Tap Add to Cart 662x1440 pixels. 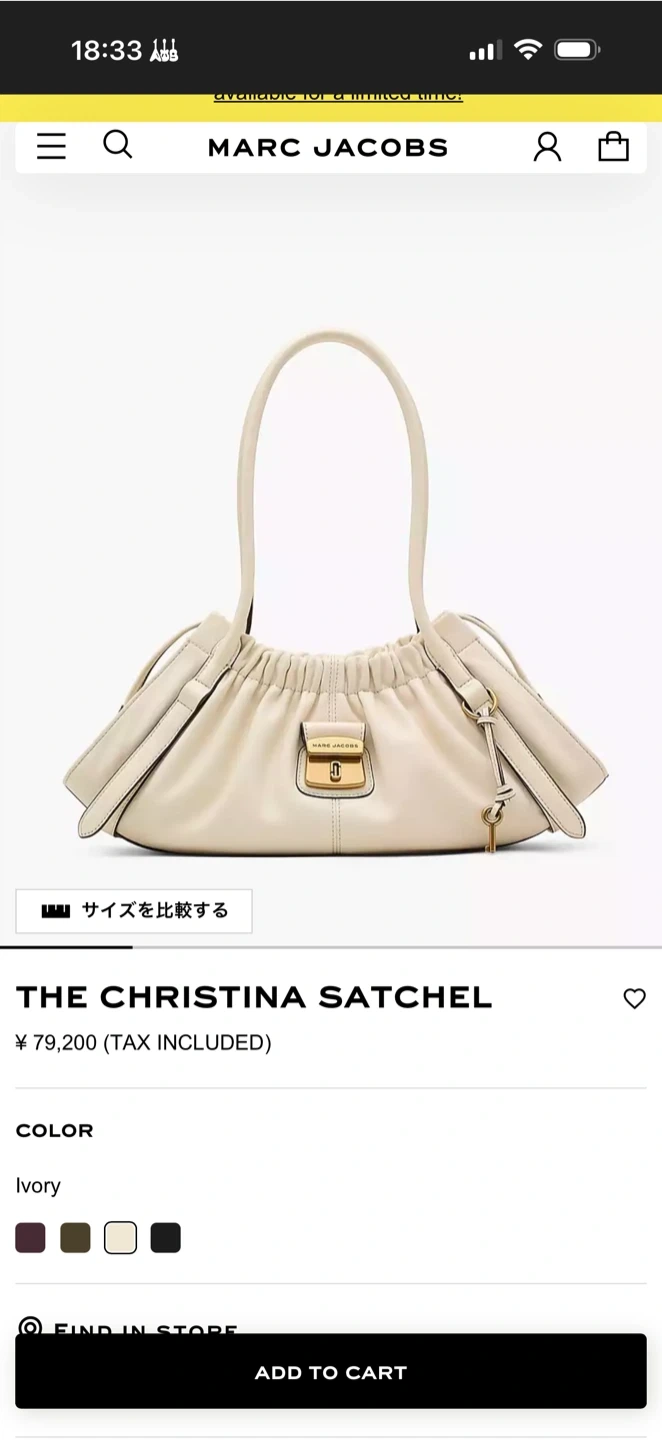[x=331, y=1372]
